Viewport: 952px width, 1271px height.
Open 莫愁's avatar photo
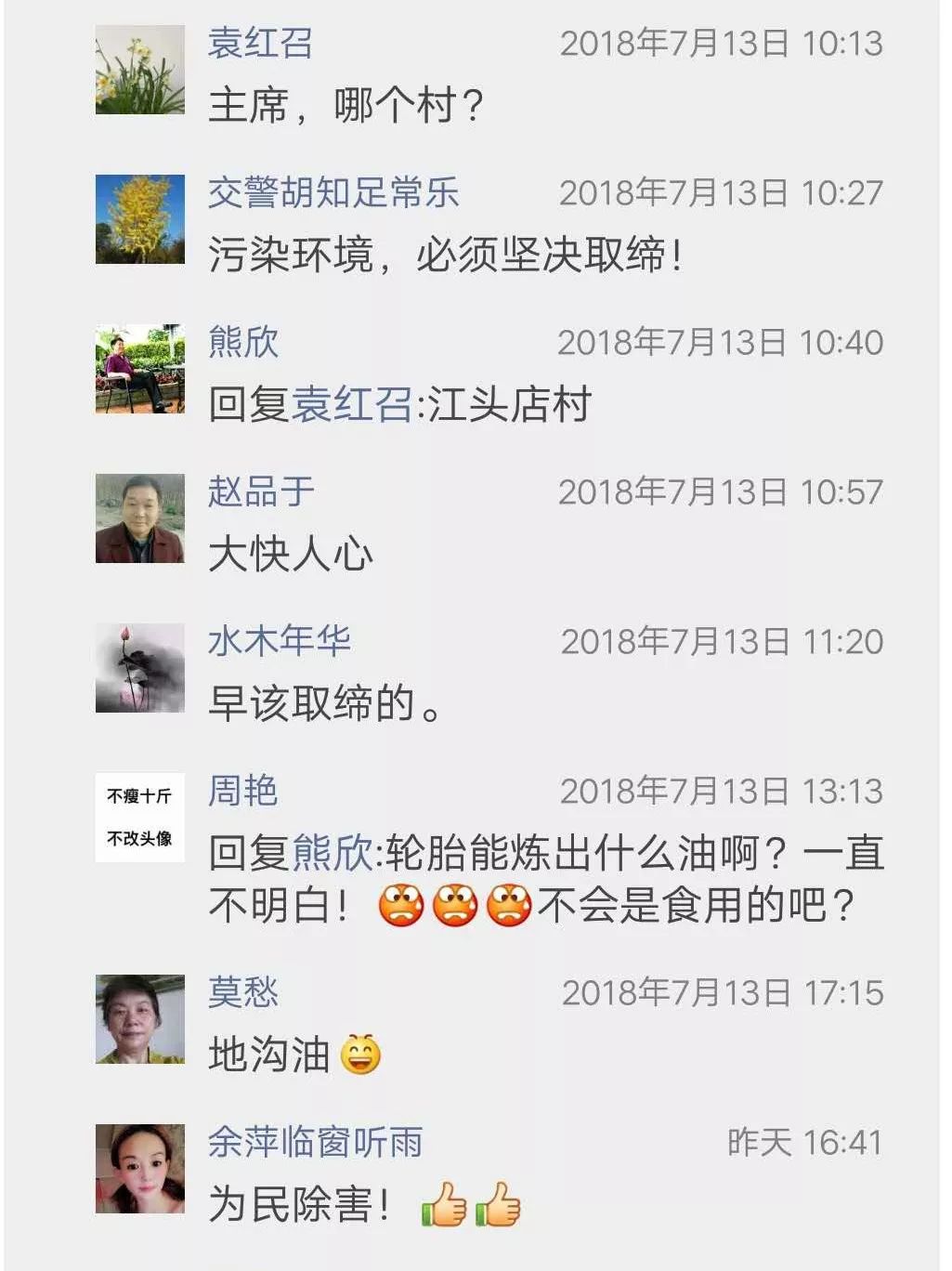click(x=140, y=1018)
